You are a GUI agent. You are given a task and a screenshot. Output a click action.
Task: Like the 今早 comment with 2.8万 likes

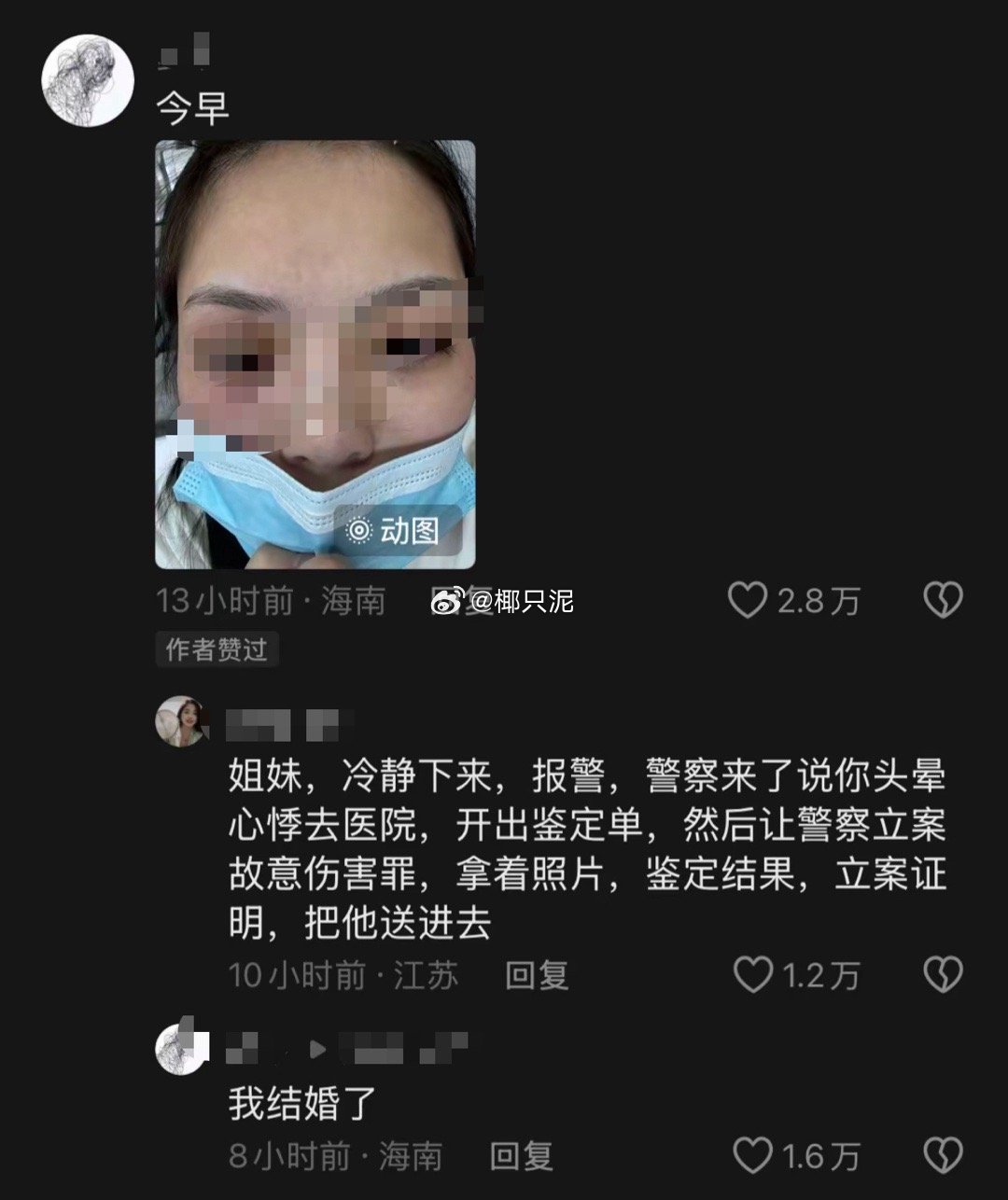748,600
